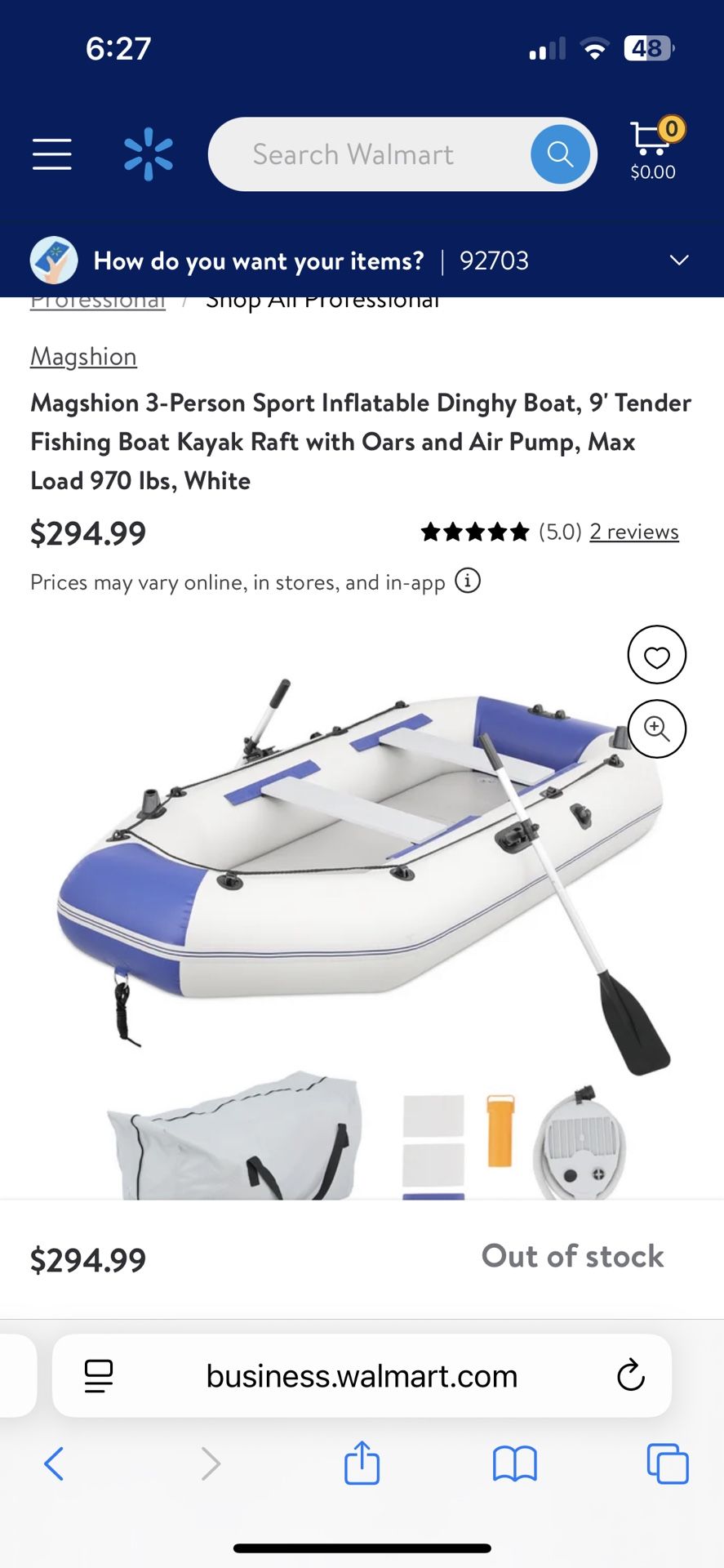The image size is (724, 1568).
Task: Tap the carry bag product thumbnail
Action: click(233, 1143)
